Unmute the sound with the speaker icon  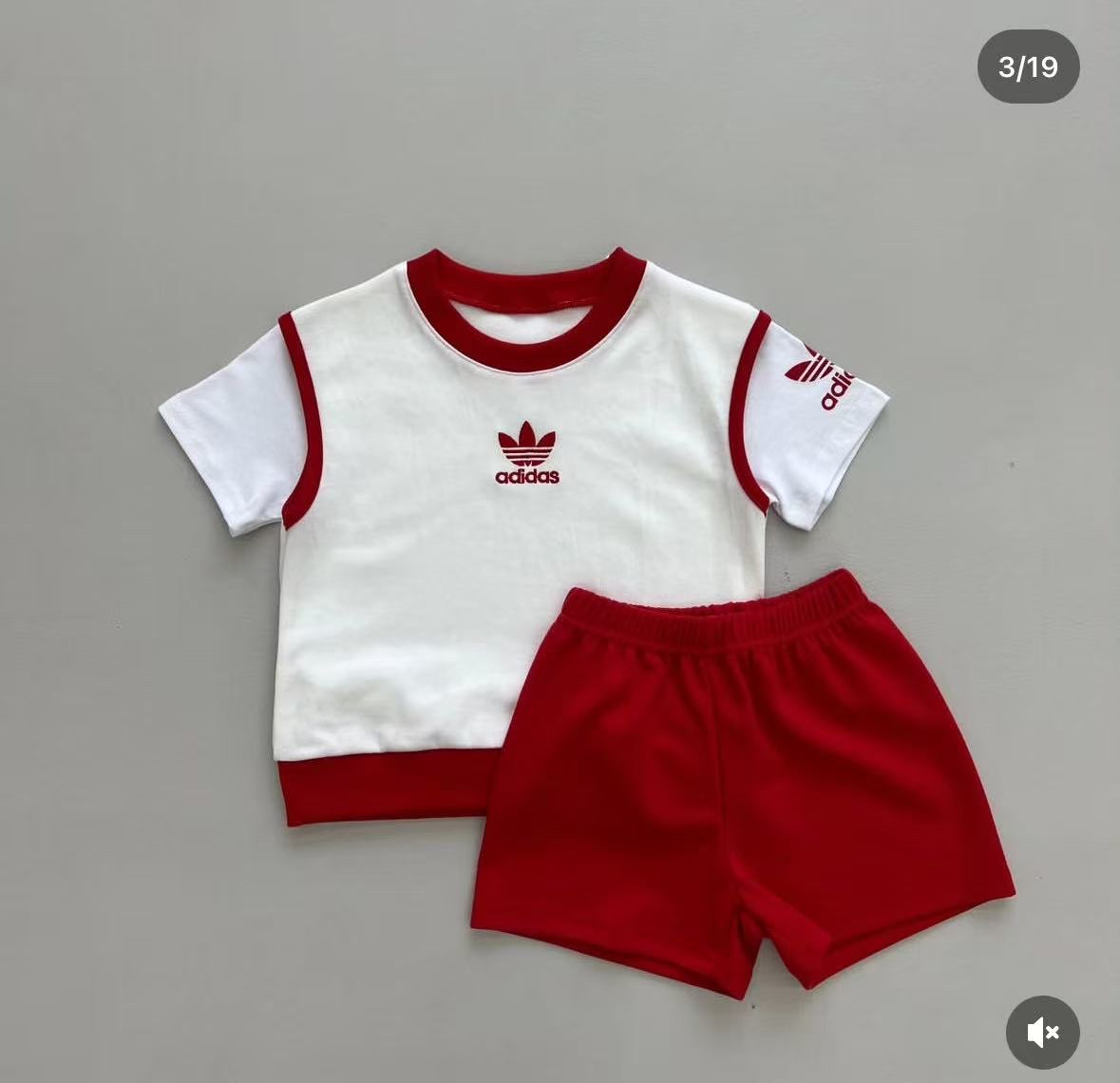[x=1042, y=1032]
